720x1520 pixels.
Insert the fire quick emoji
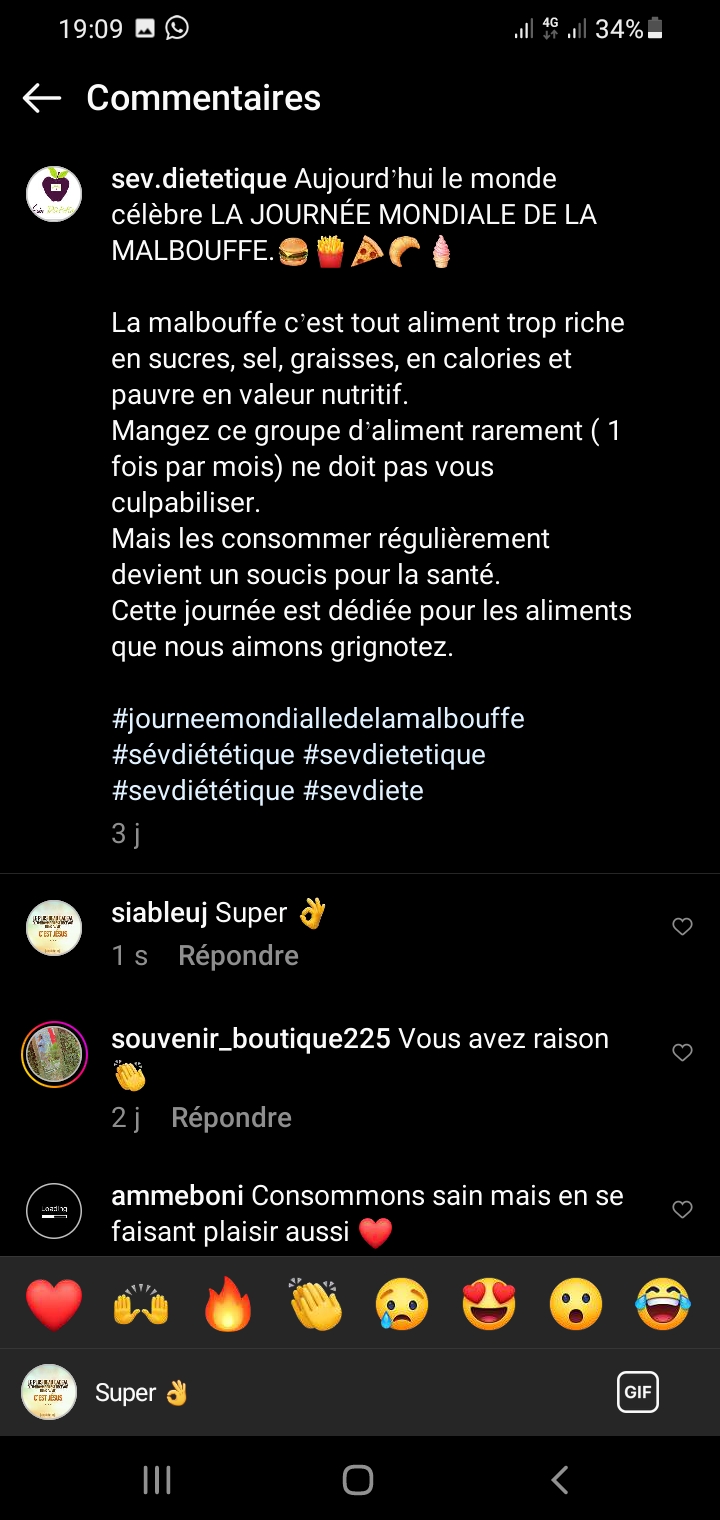tap(228, 1305)
